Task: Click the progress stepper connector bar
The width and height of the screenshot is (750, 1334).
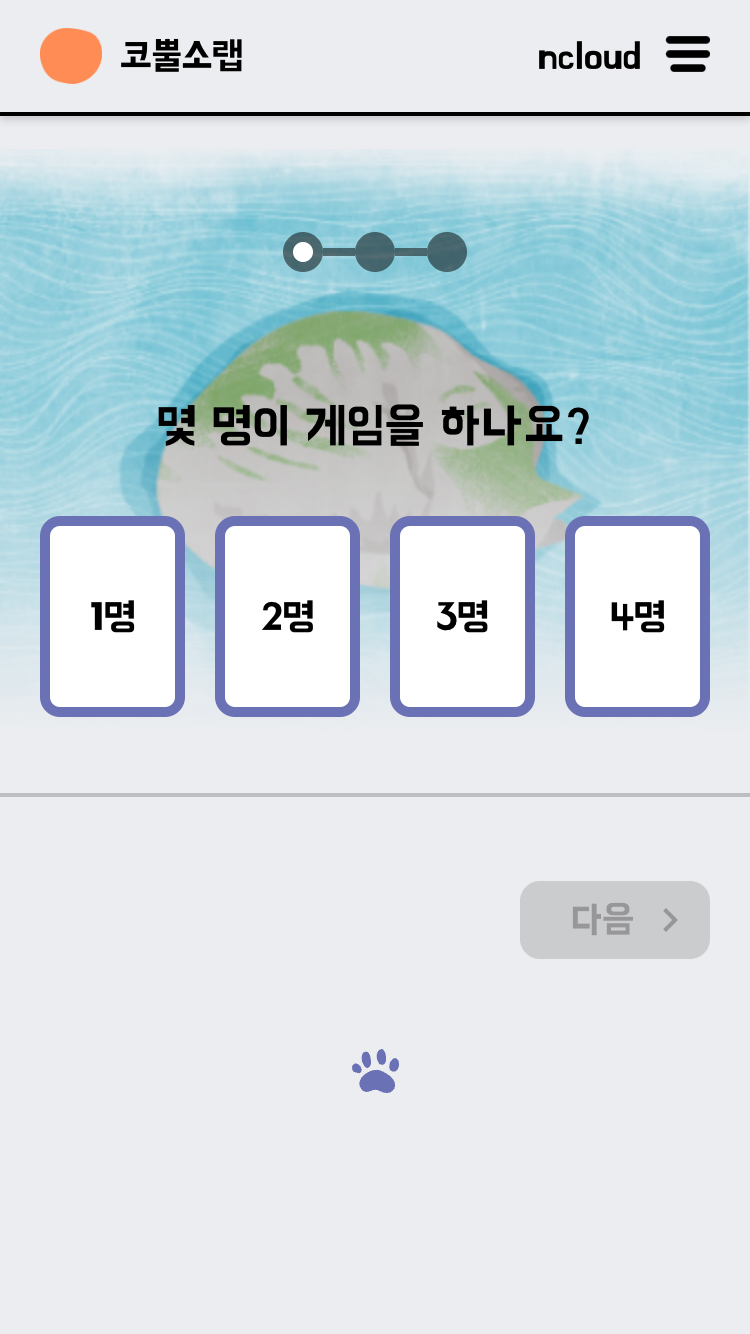Action: click(340, 252)
